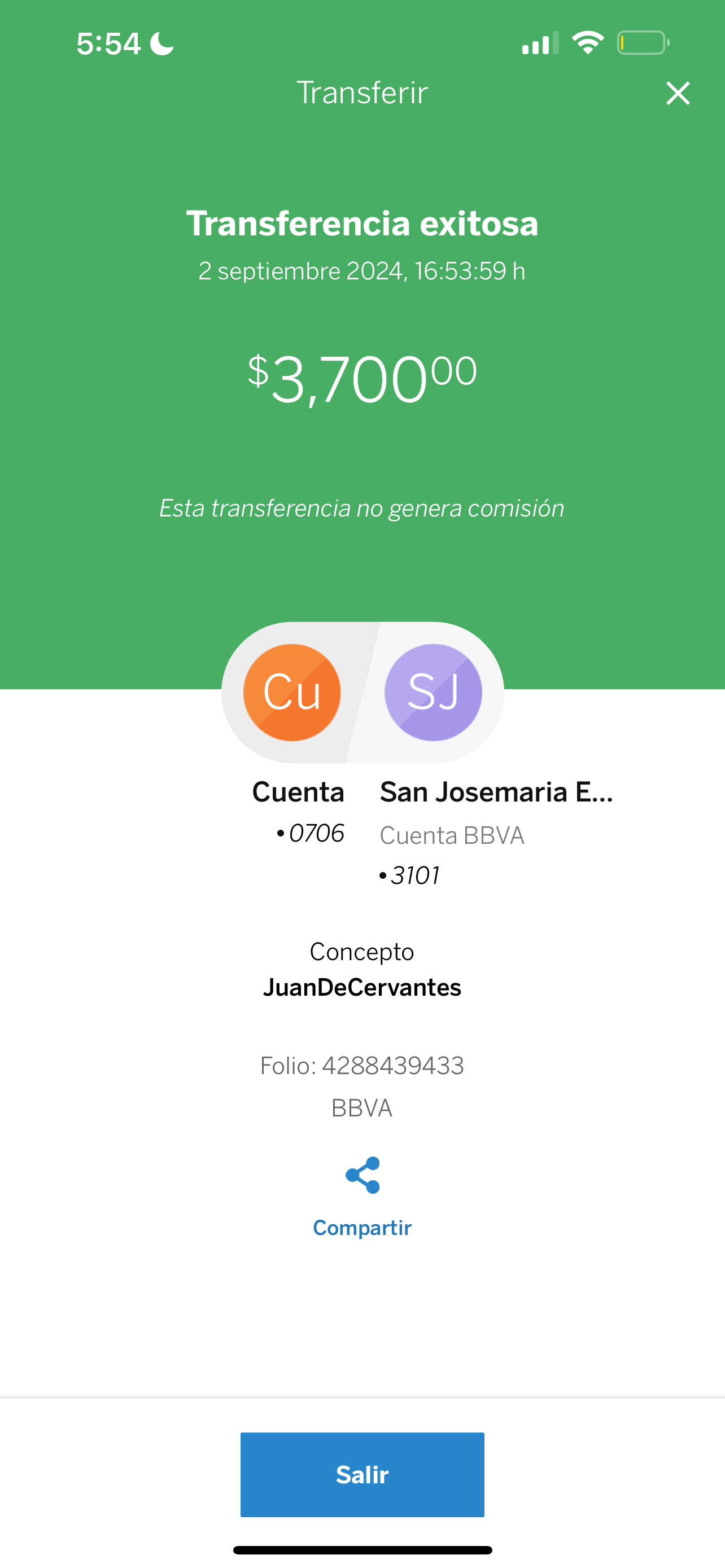Tap the Salir button to exit
The height and width of the screenshot is (1568, 725).
pyautogui.click(x=362, y=1474)
